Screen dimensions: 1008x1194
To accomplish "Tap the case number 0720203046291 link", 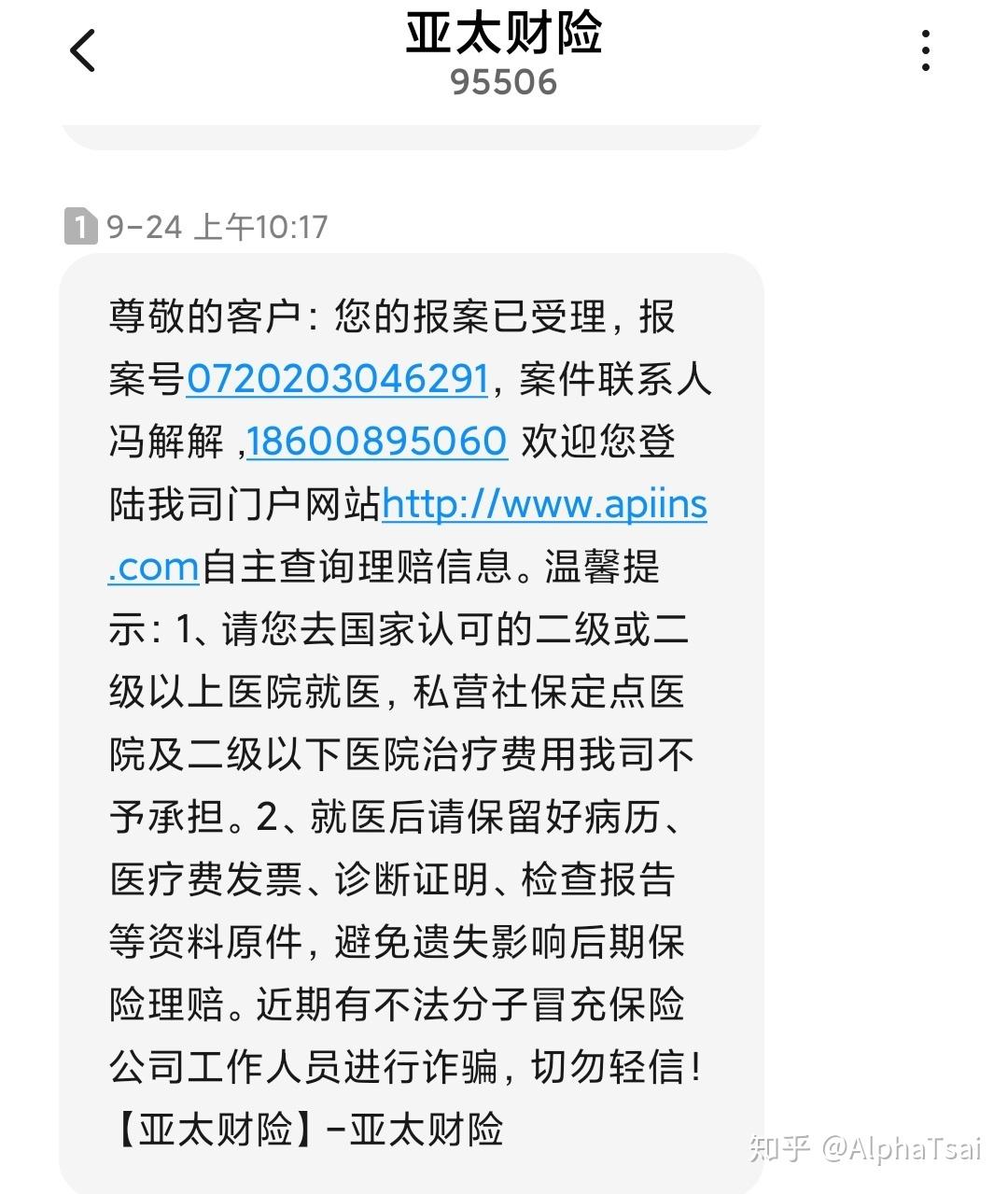I will [337, 380].
